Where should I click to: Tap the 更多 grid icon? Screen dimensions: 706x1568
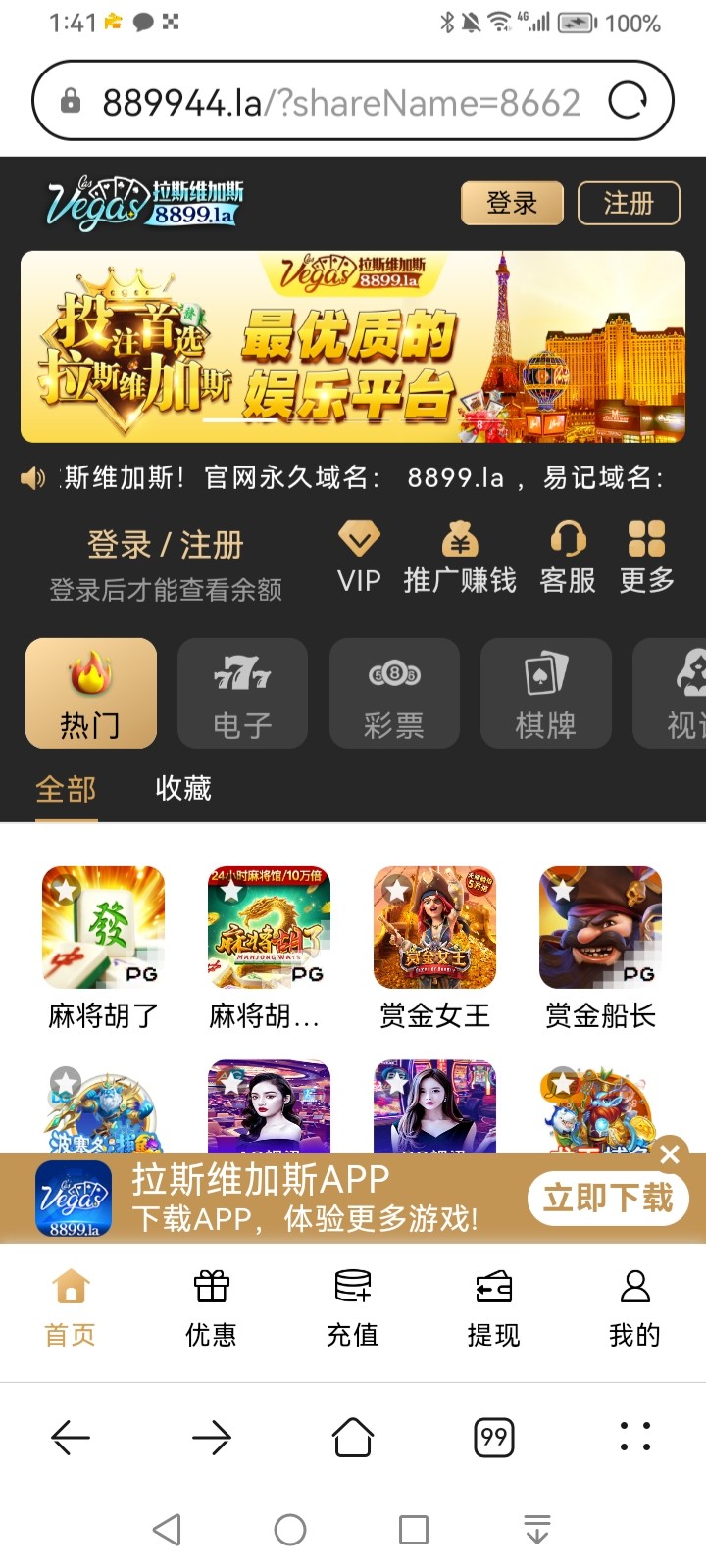(x=646, y=538)
